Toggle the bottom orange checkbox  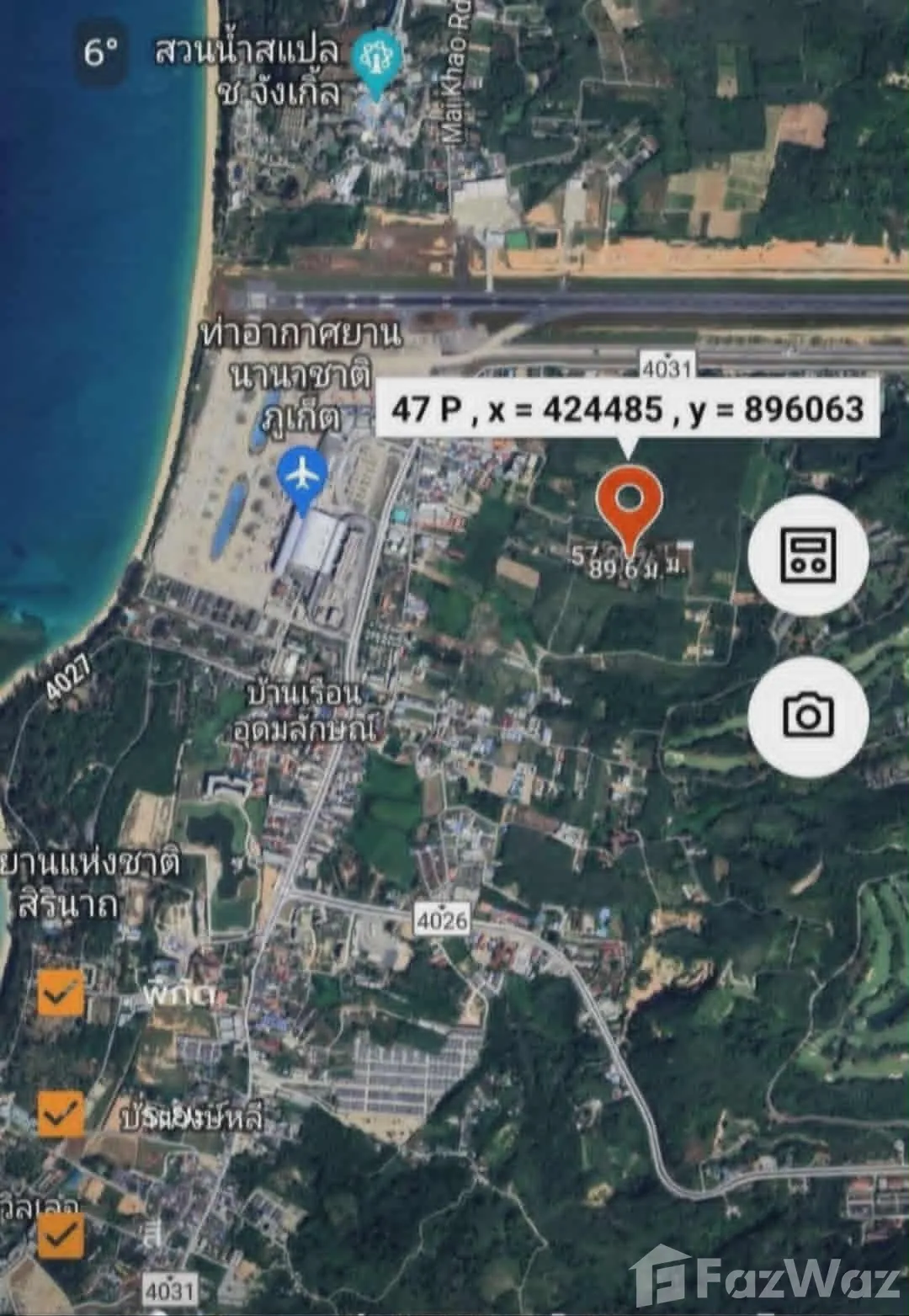coord(61,1236)
